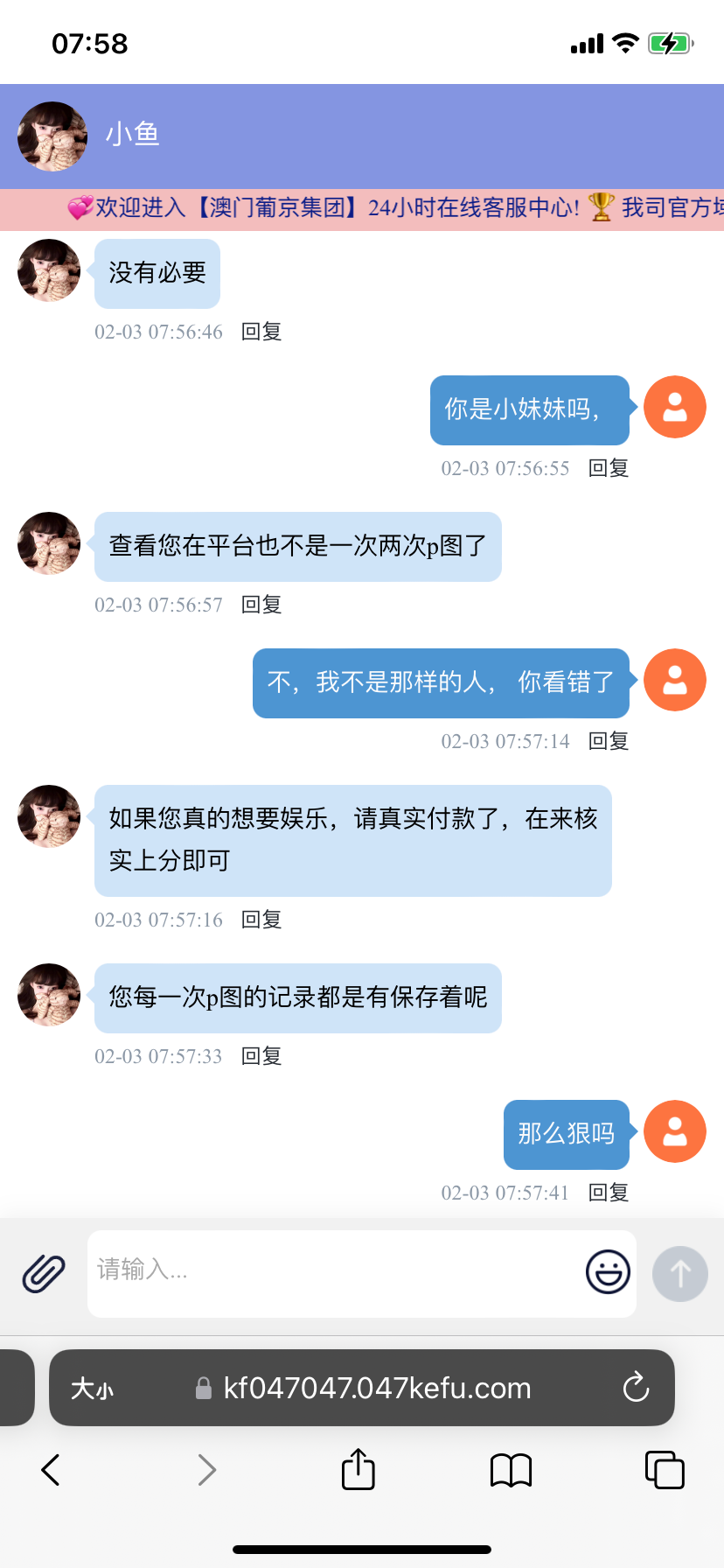The width and height of the screenshot is (724, 1568).
Task: Go back with the browser back arrow
Action: 51,1470
